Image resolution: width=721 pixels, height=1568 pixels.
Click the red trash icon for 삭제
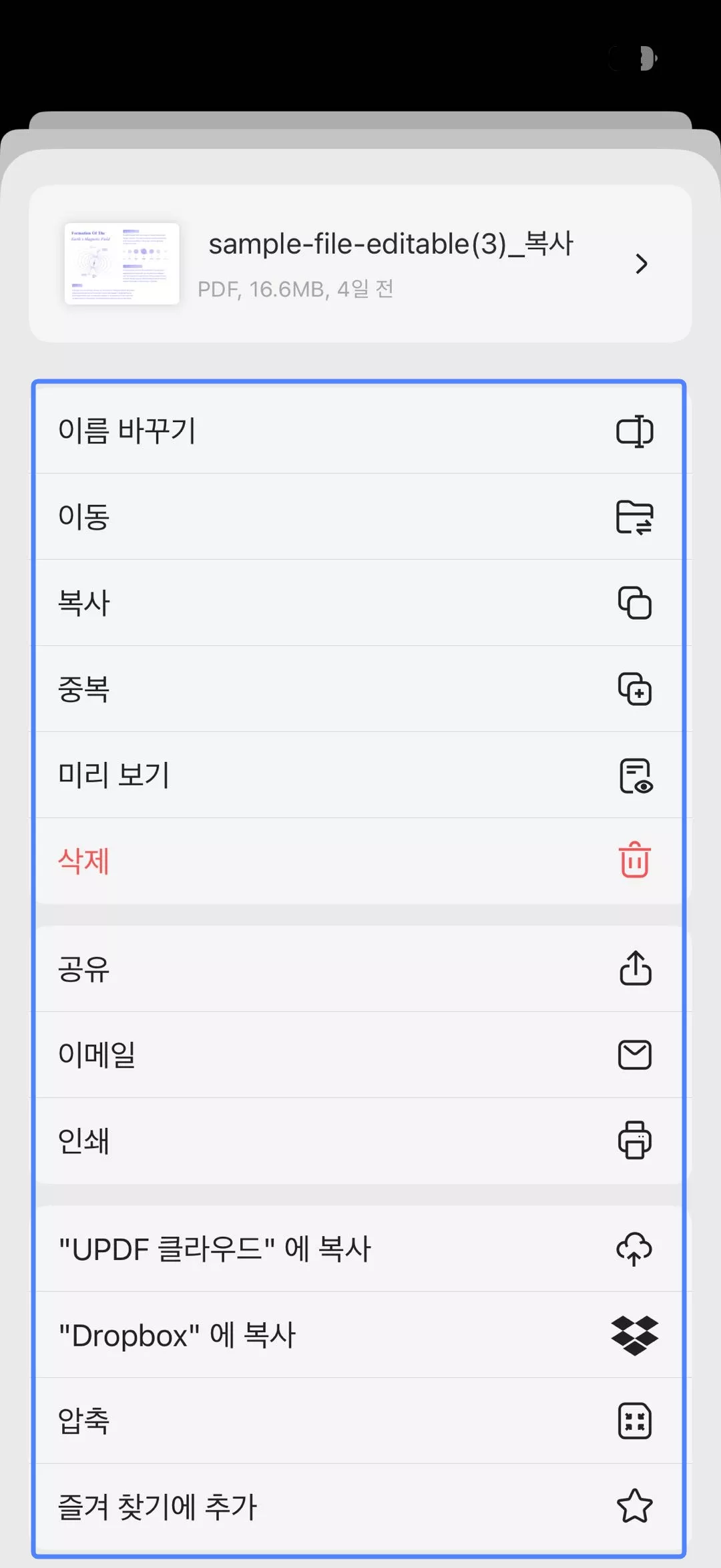click(634, 861)
